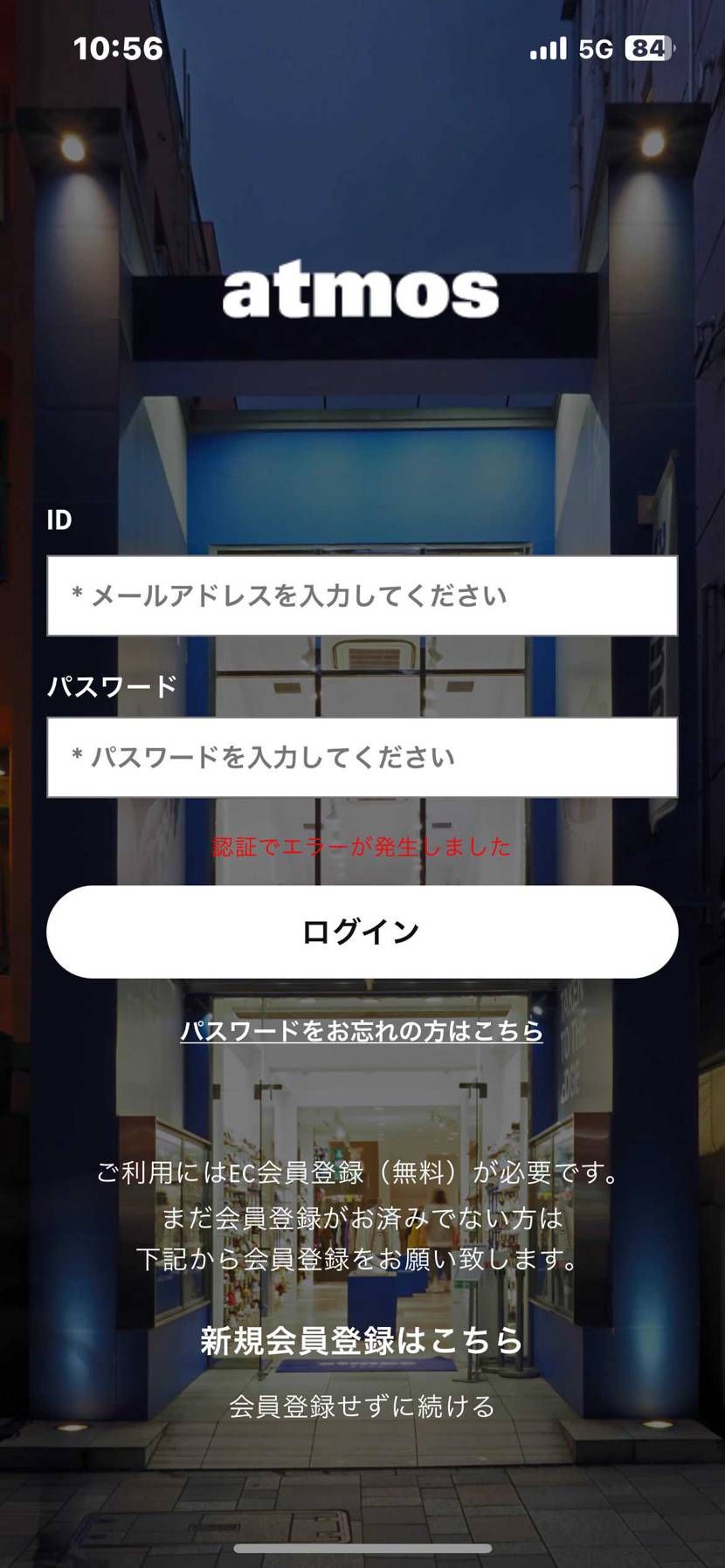This screenshot has width=725, height=1568.
Task: Tap the cellular signal strength indicator
Action: pos(546,50)
